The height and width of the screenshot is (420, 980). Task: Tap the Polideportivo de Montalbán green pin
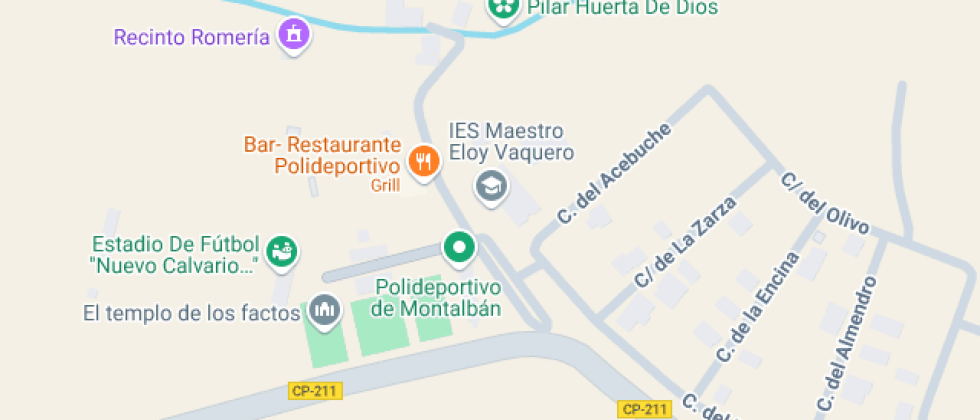[x=459, y=247]
